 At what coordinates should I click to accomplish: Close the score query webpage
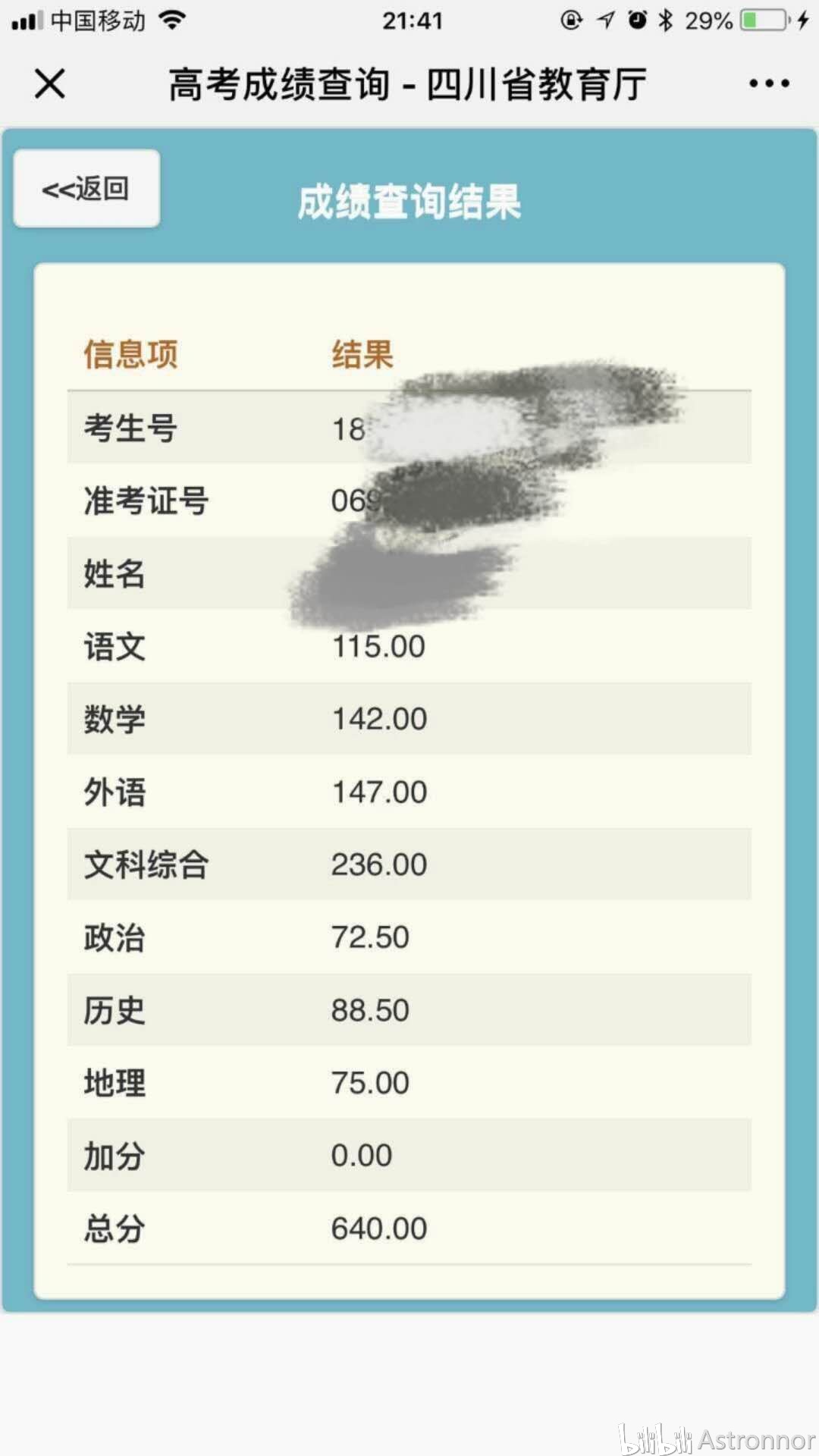50,83
